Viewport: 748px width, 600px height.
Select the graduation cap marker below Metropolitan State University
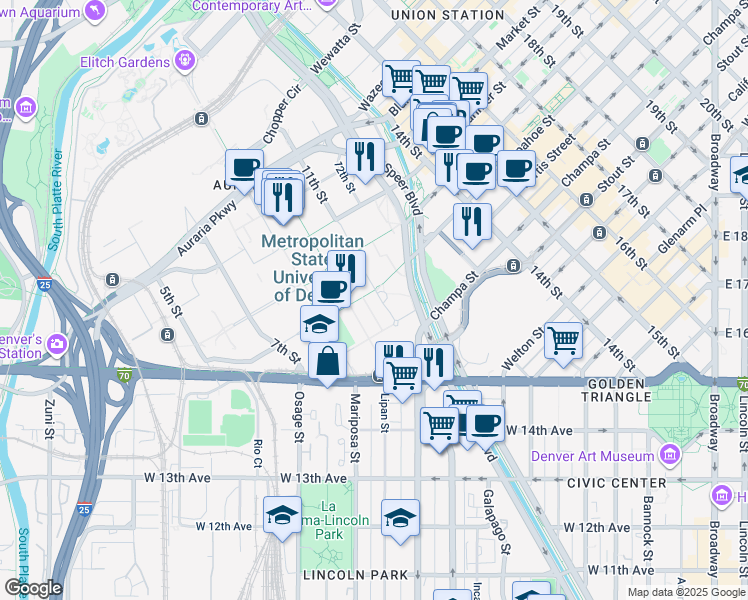coord(320,324)
